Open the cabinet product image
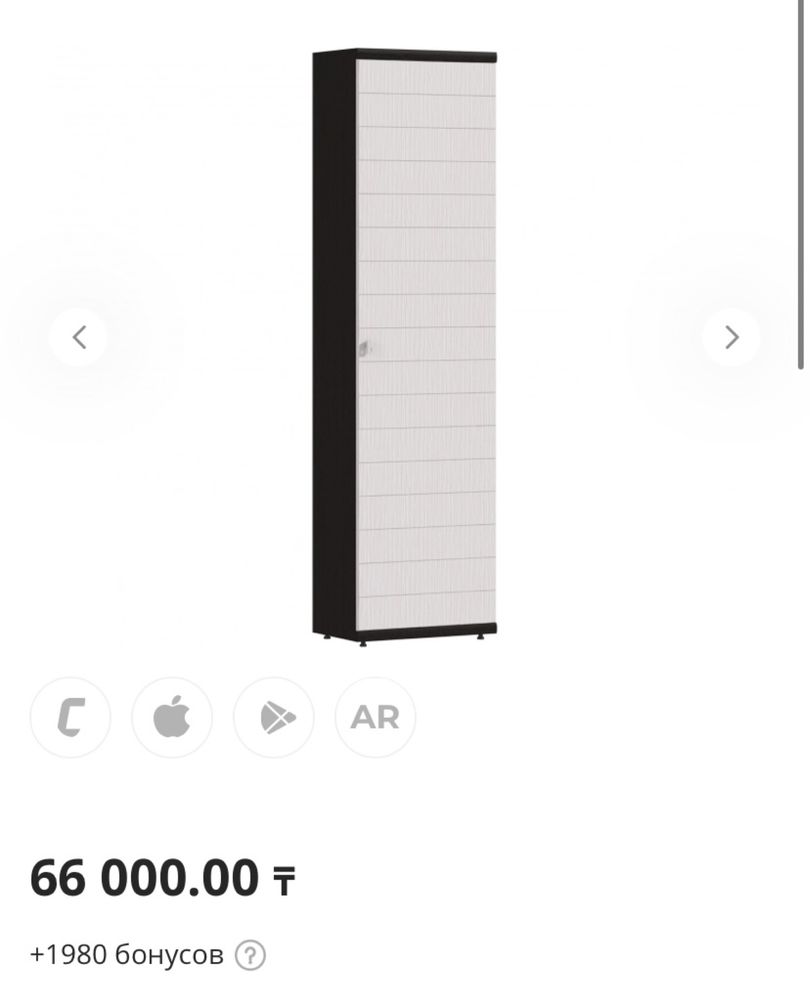The height and width of the screenshot is (999, 810). (405, 345)
